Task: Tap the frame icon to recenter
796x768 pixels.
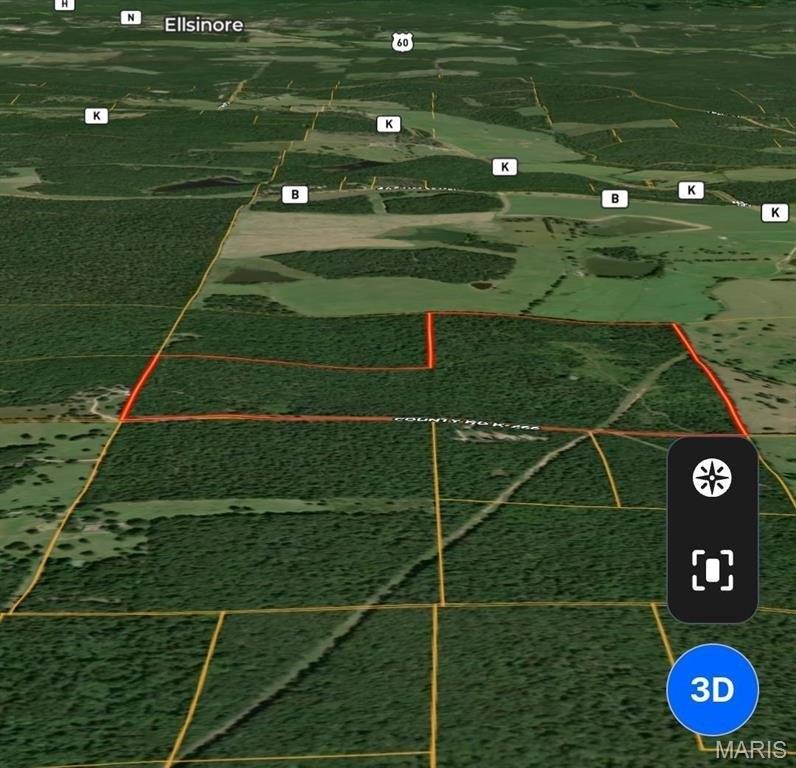Action: [712, 570]
